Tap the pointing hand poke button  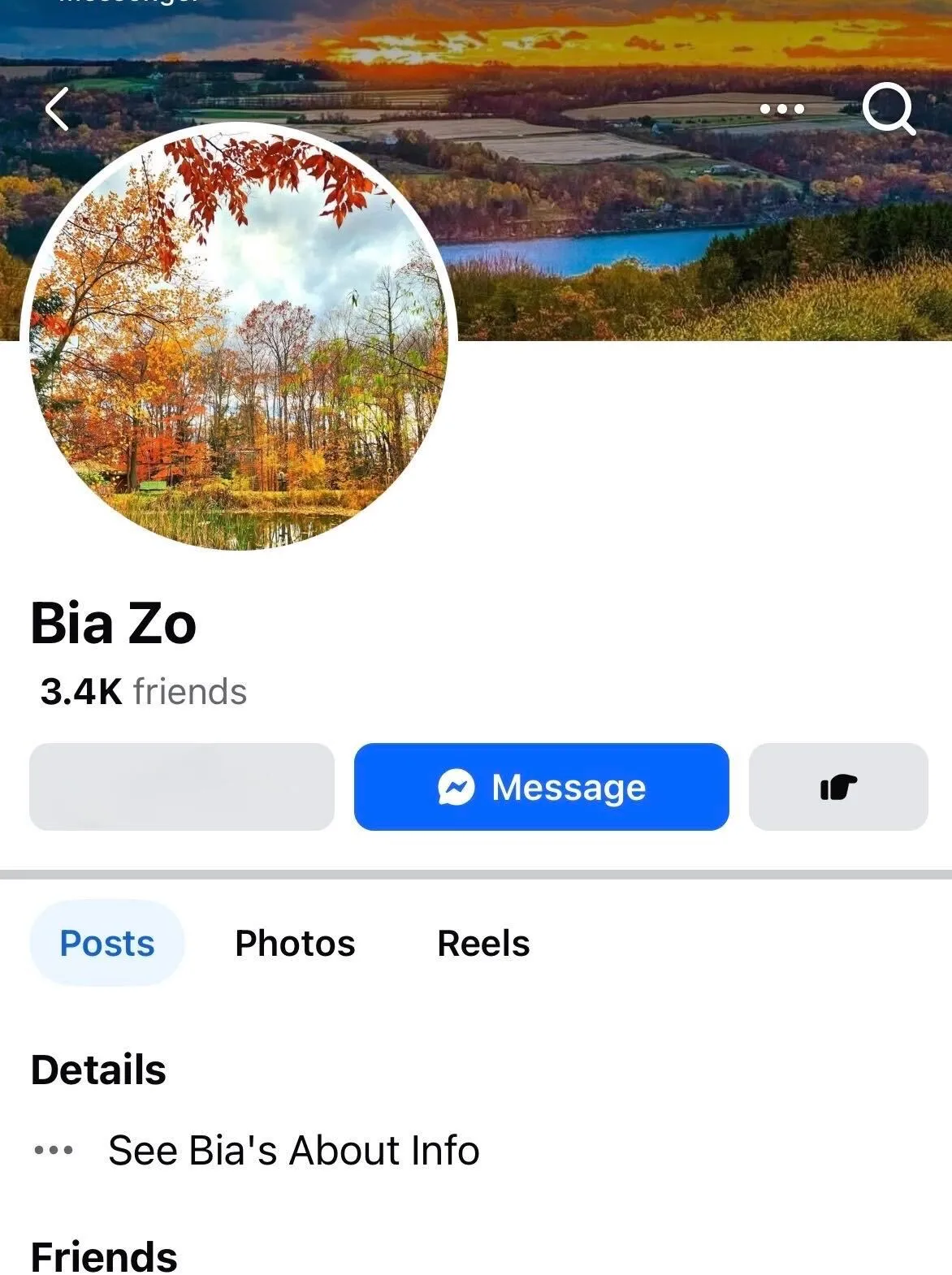point(837,787)
